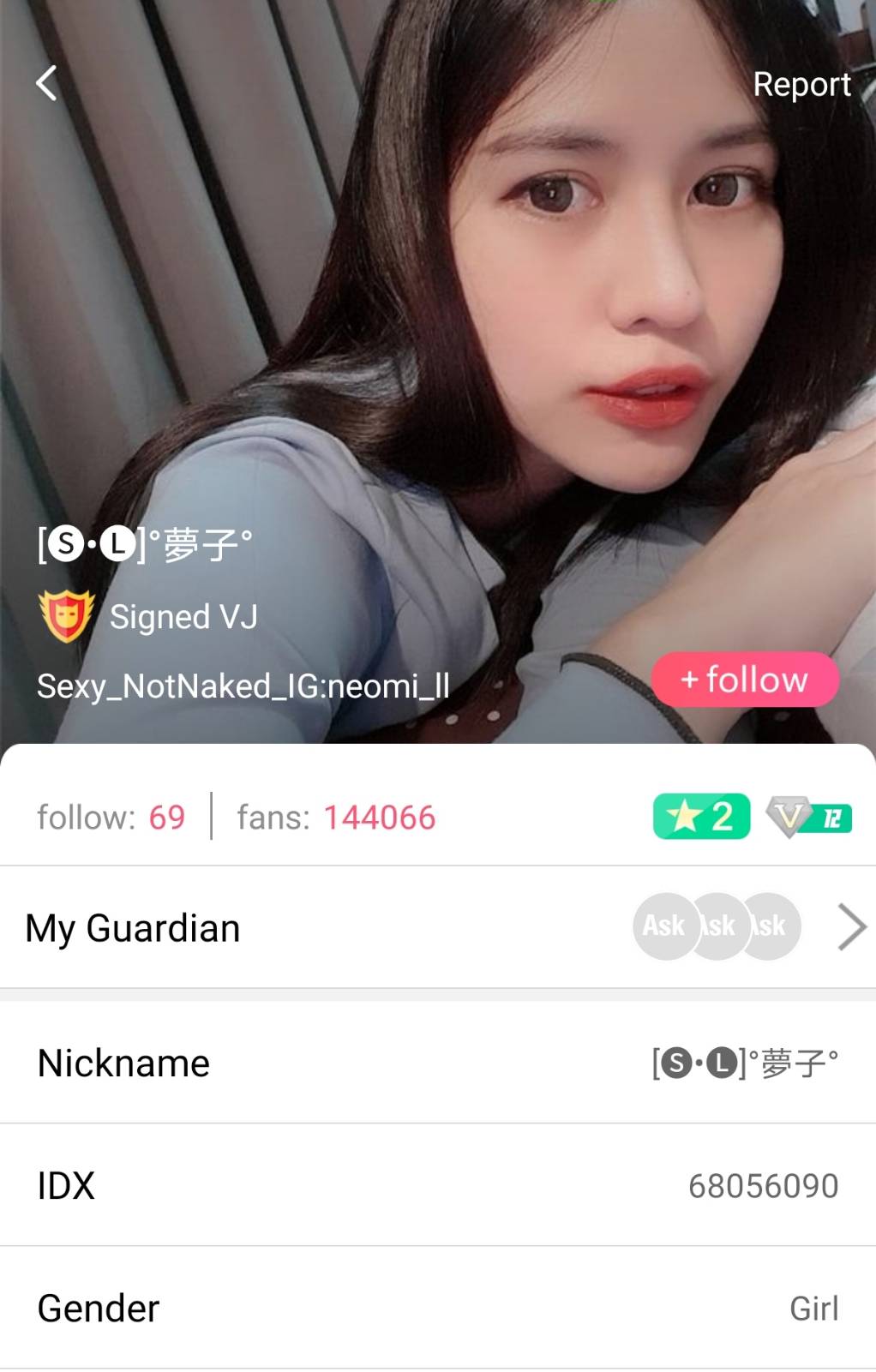Report this user profile
The width and height of the screenshot is (876, 1372).
point(801,85)
